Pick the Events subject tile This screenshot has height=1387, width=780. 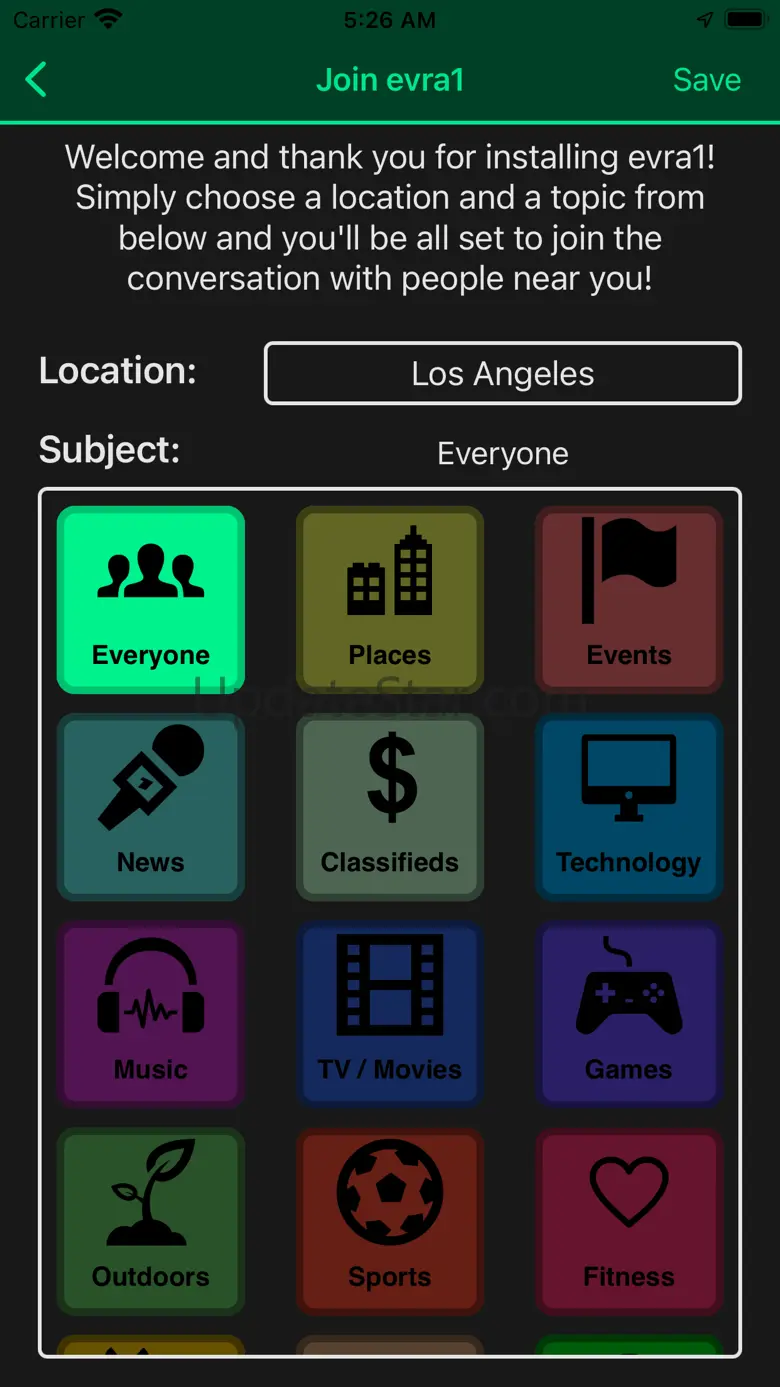pyautogui.click(x=629, y=600)
